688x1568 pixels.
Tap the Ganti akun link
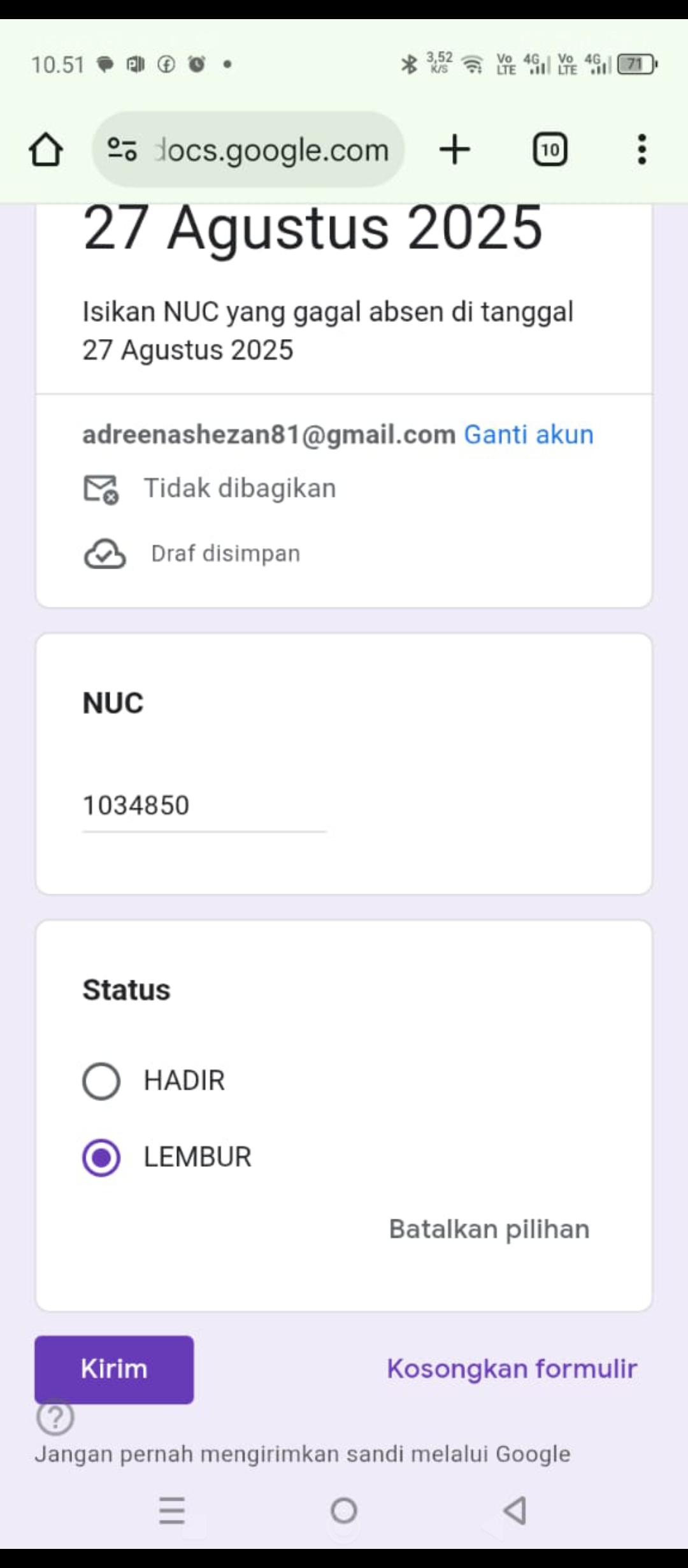(x=528, y=435)
